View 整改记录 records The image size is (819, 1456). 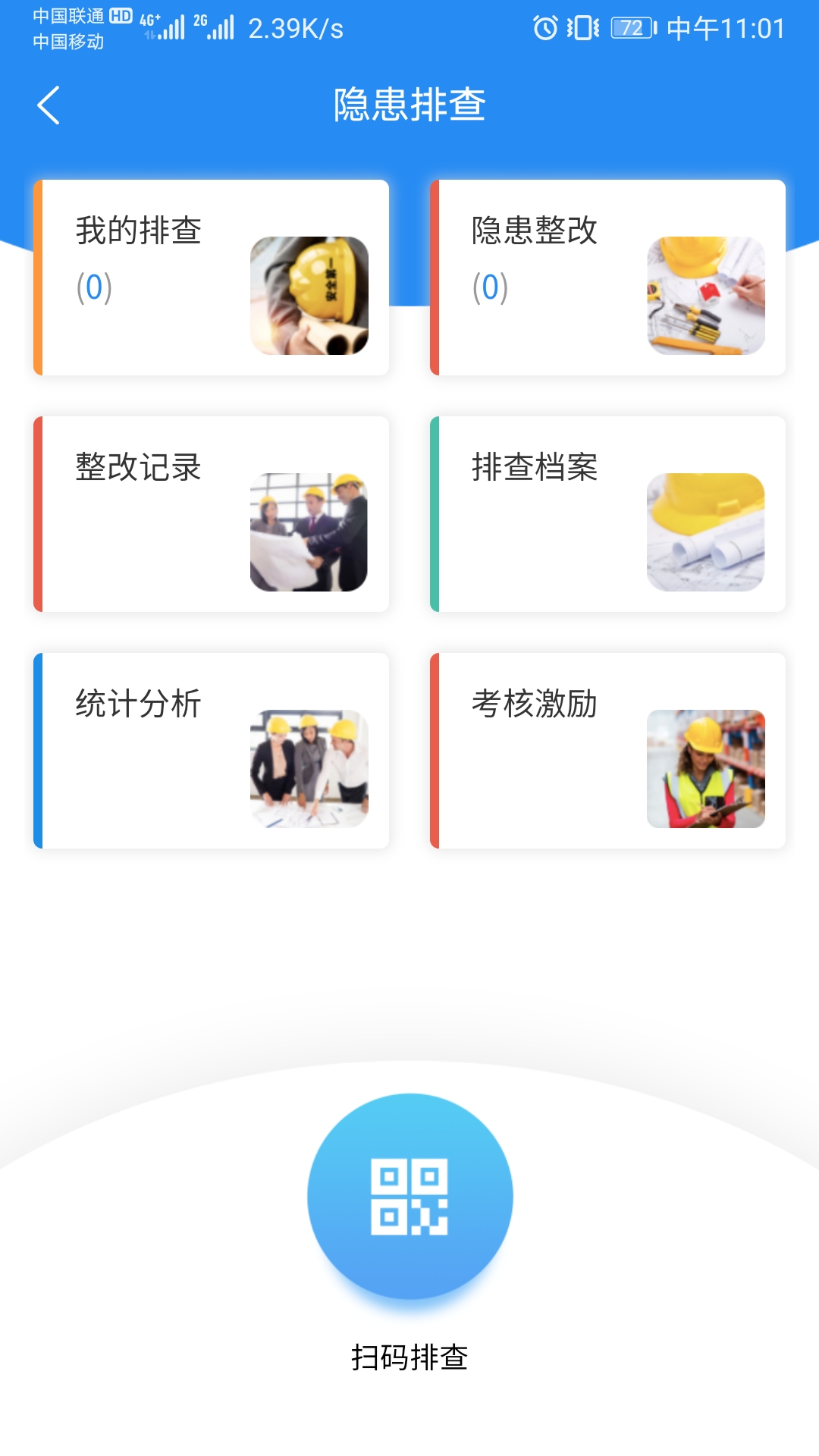212,514
